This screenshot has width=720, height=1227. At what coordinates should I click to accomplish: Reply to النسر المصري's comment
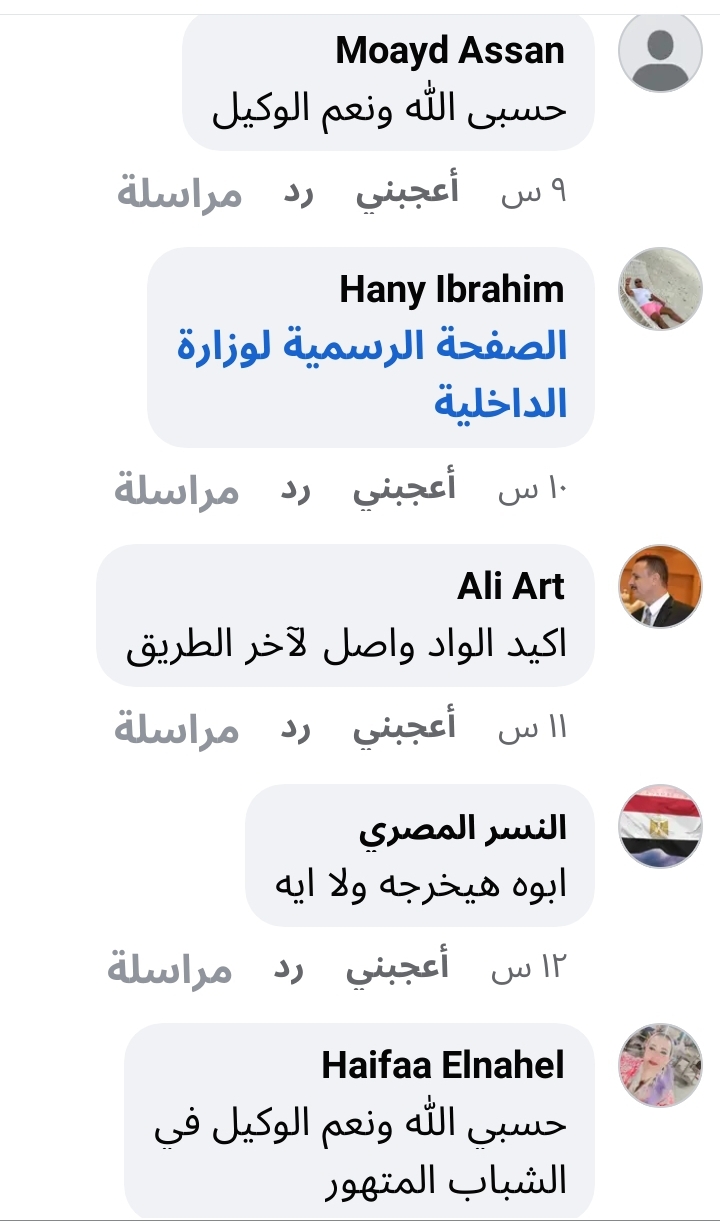click(x=287, y=969)
